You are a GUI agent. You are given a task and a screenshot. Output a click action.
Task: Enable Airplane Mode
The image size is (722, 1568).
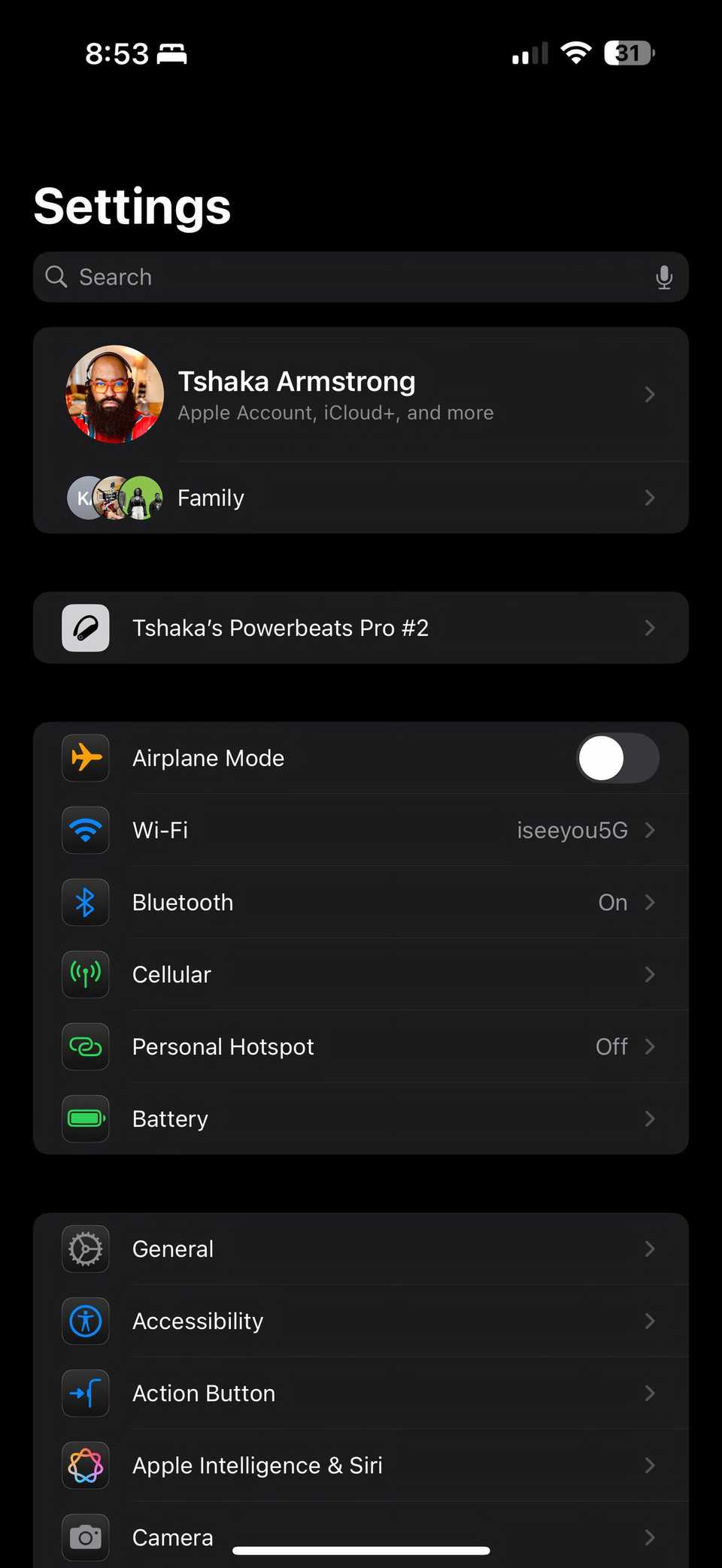(x=617, y=758)
